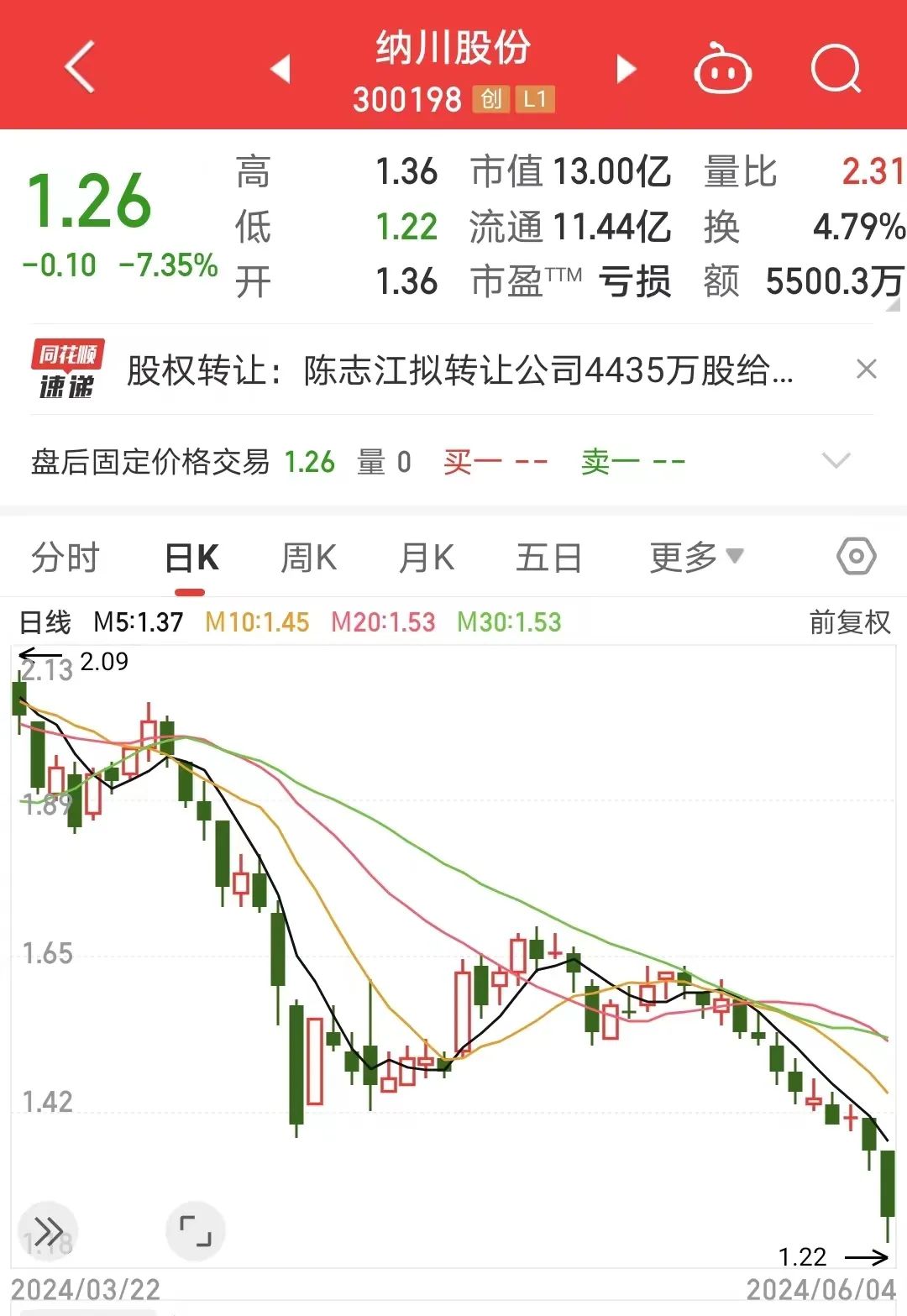Switch to the 分时 chart tab

66,556
